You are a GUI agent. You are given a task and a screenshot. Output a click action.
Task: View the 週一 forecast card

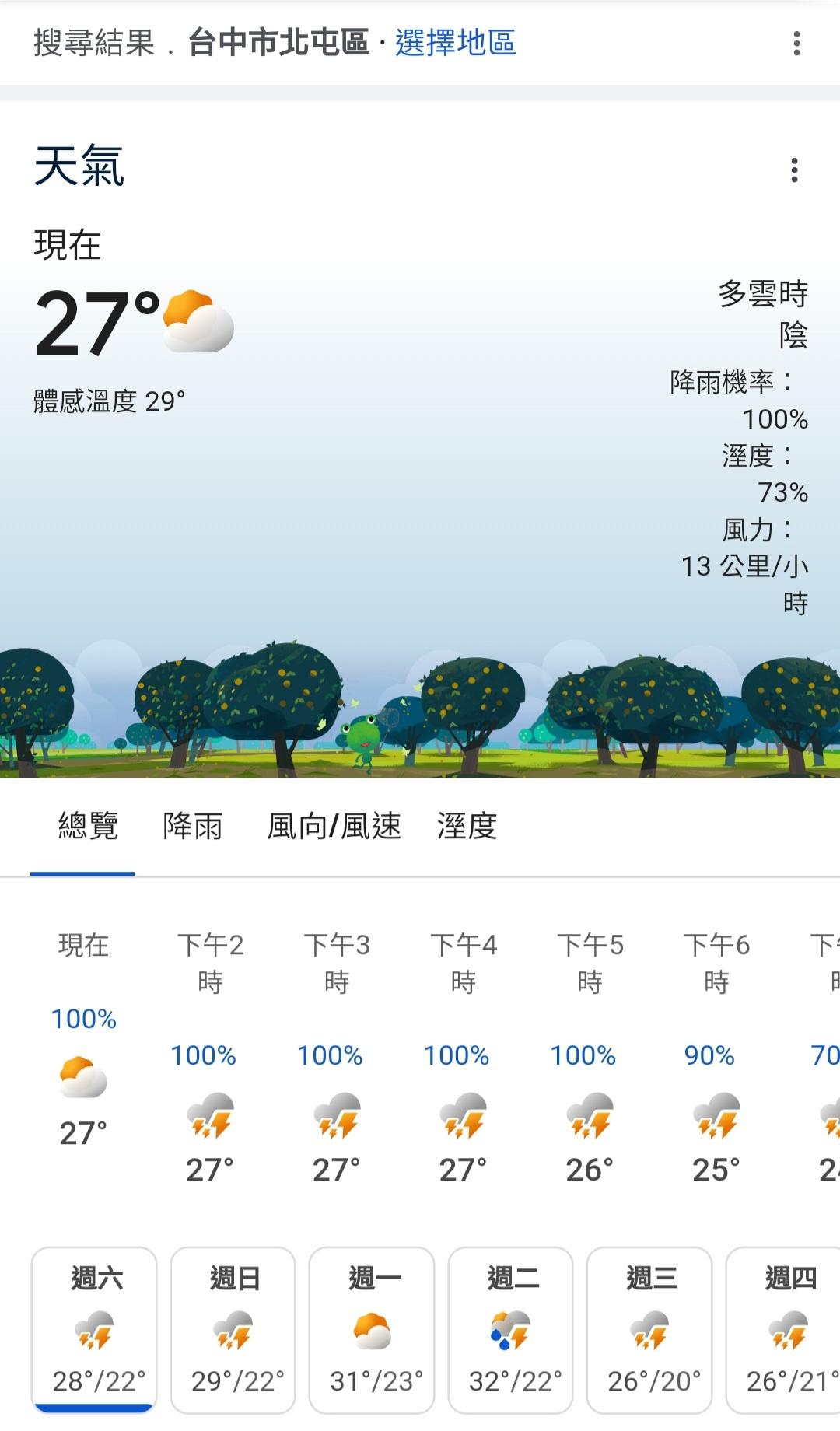tap(372, 1330)
